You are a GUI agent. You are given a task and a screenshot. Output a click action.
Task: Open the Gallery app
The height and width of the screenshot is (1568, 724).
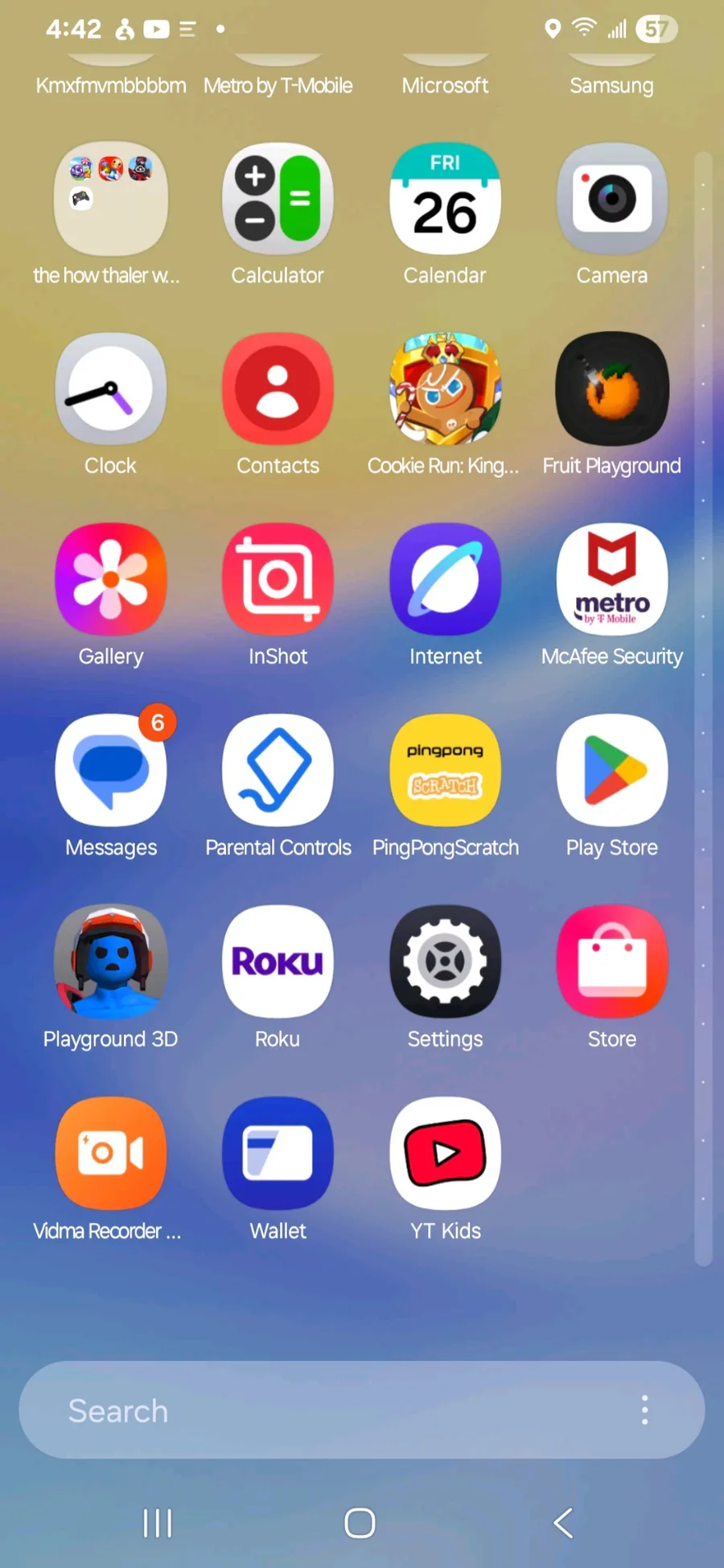[x=111, y=579]
